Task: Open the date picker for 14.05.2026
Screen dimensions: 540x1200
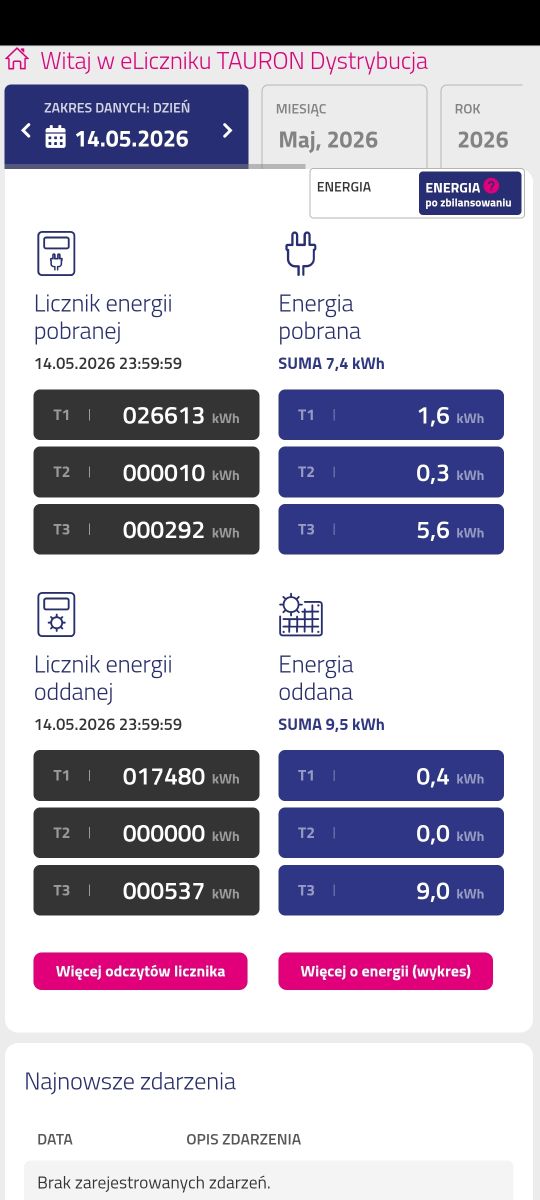Action: (117, 138)
